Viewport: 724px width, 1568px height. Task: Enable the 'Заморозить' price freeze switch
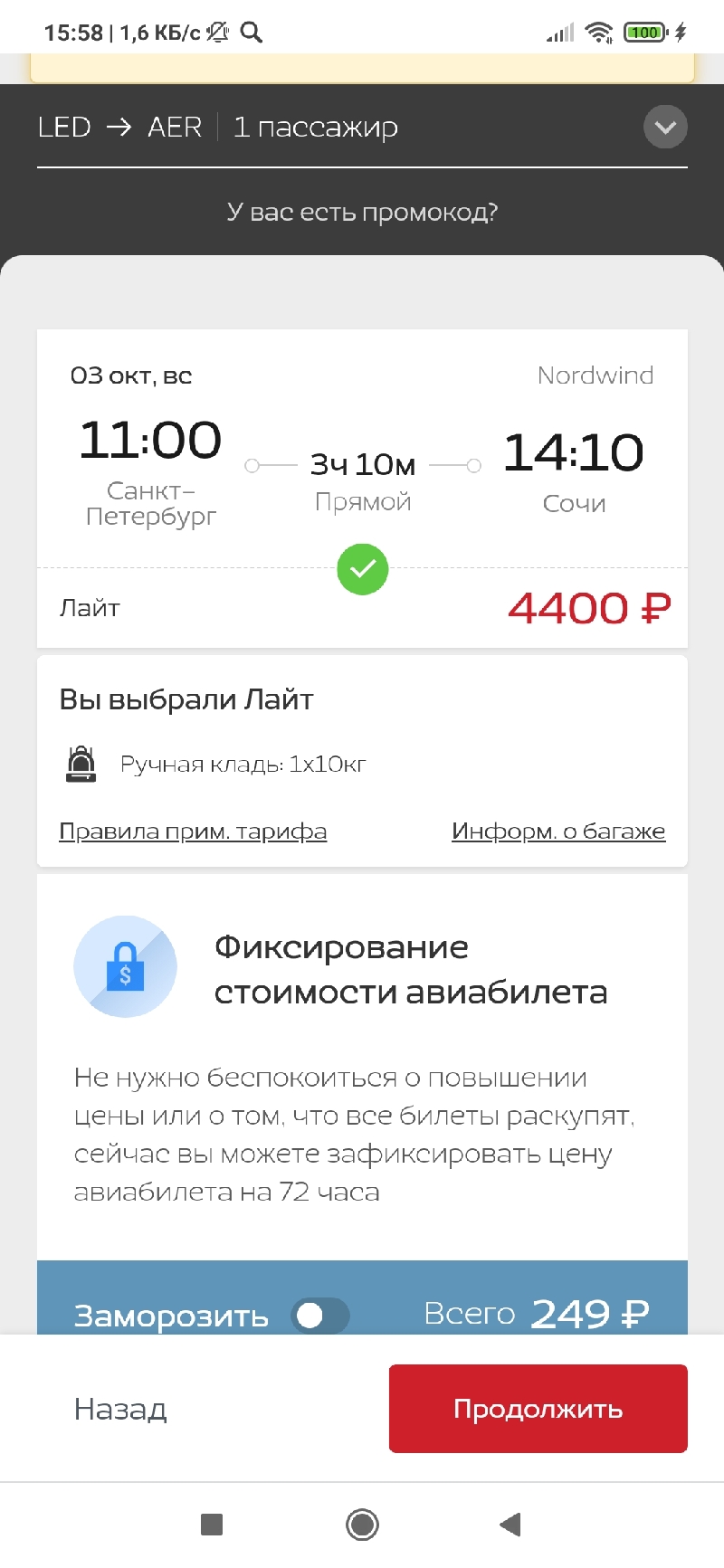pos(319,1315)
